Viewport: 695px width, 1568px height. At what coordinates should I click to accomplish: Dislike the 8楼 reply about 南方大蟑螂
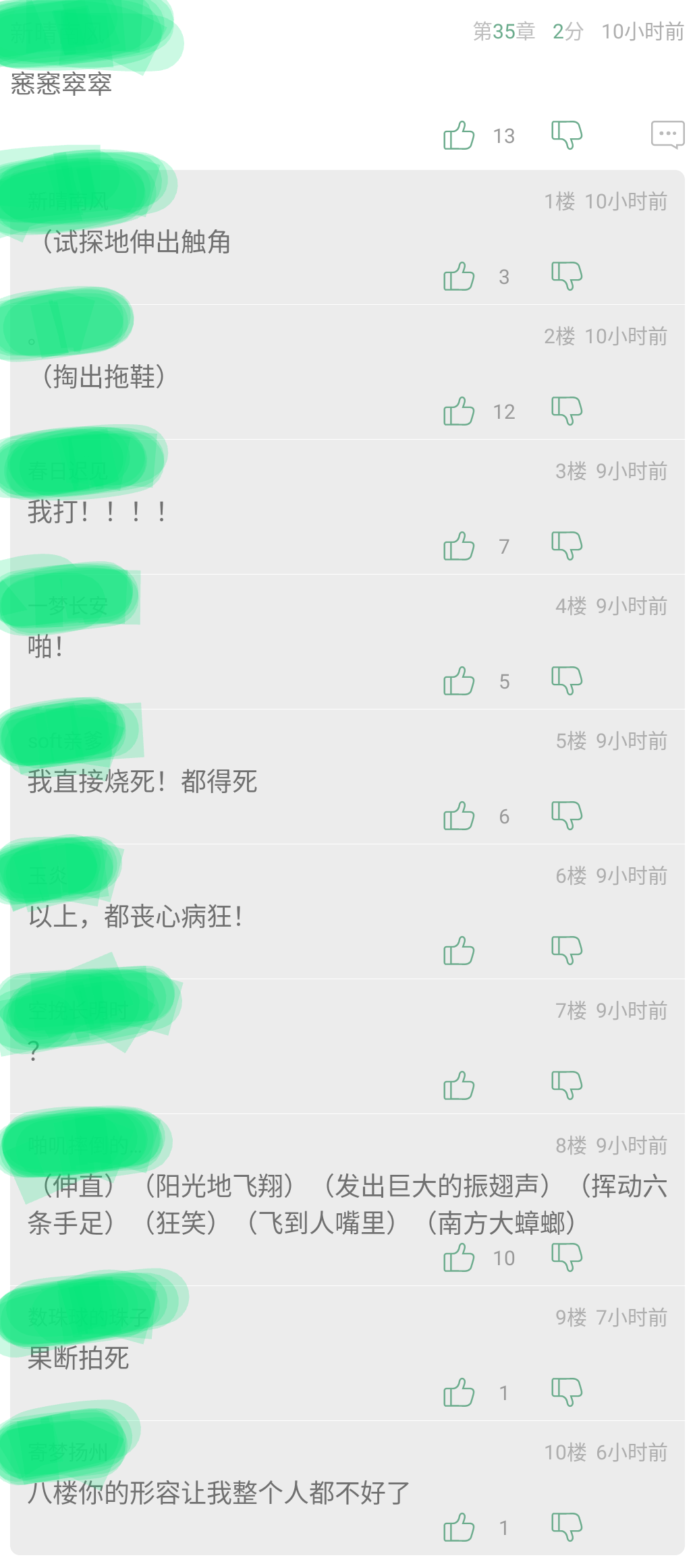566,1256
